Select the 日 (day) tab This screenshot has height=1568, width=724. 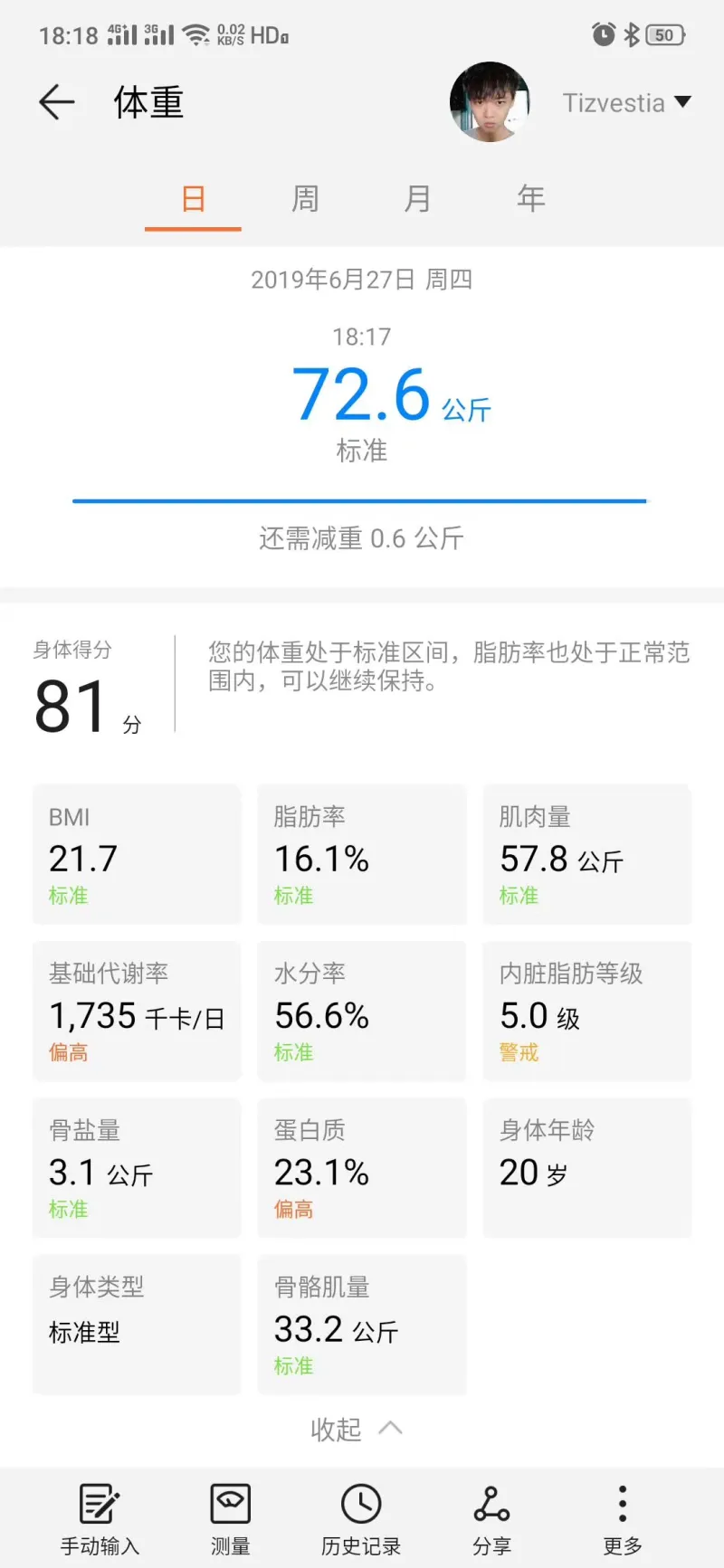(193, 198)
